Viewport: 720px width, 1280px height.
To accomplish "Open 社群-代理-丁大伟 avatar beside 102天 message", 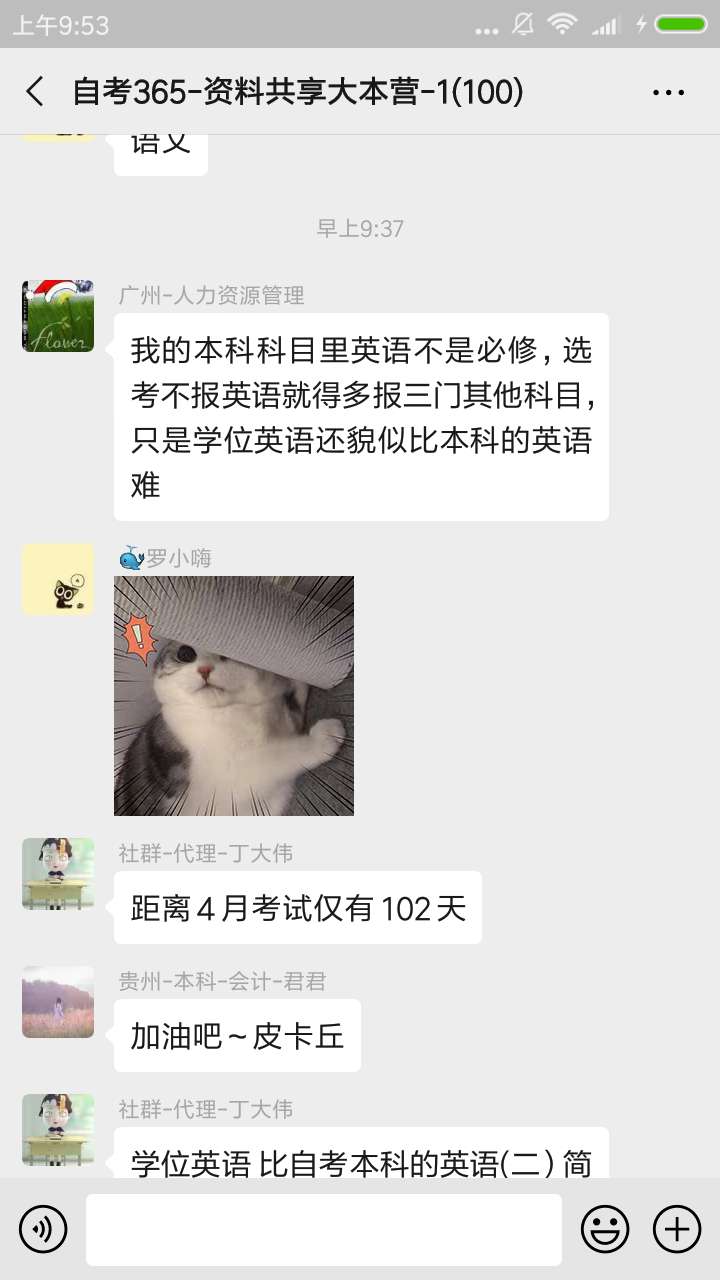I will [58, 874].
